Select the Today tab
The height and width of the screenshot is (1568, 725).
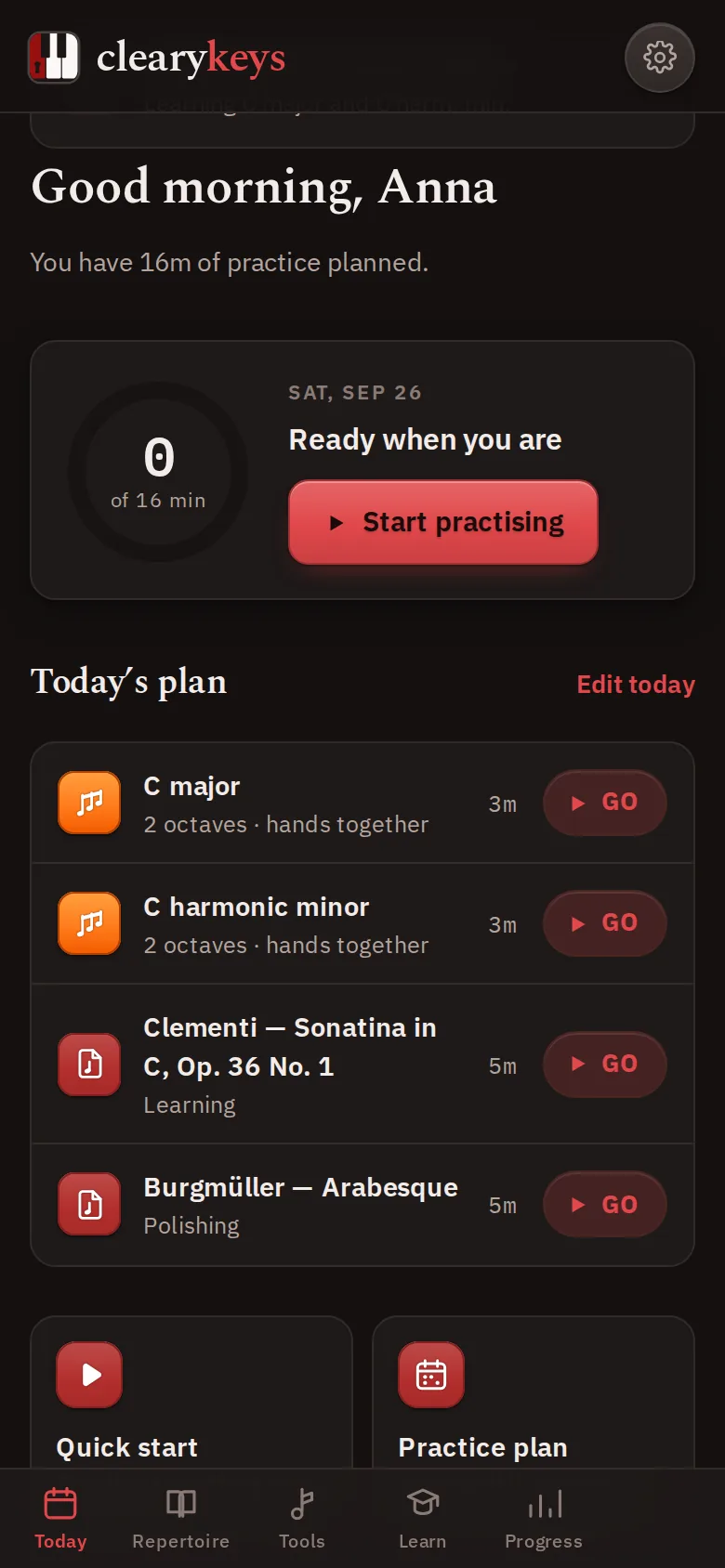tap(60, 1520)
